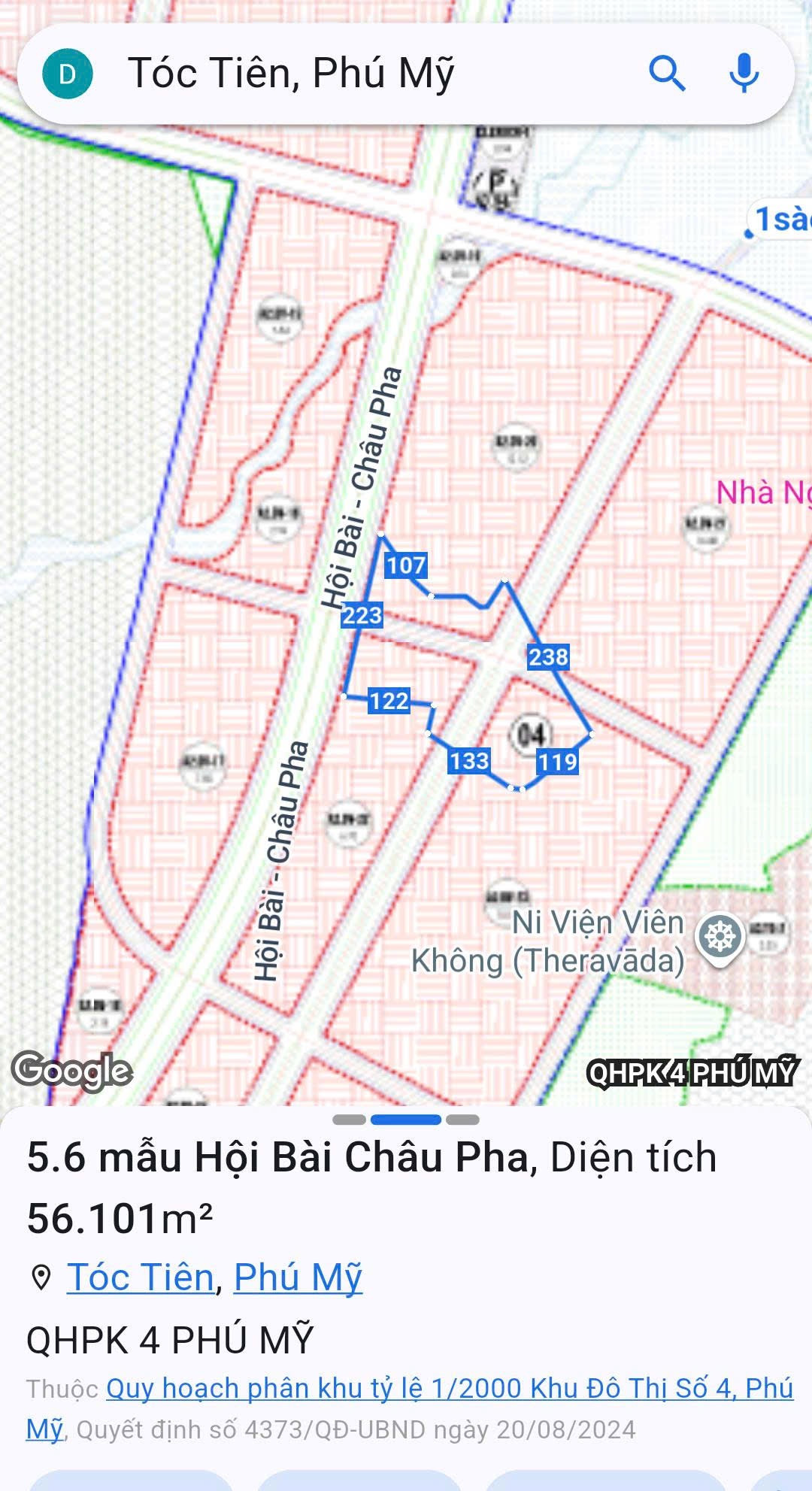Tap the 1sào map marker
Screen dimensions: 812x1491
[x=780, y=220]
